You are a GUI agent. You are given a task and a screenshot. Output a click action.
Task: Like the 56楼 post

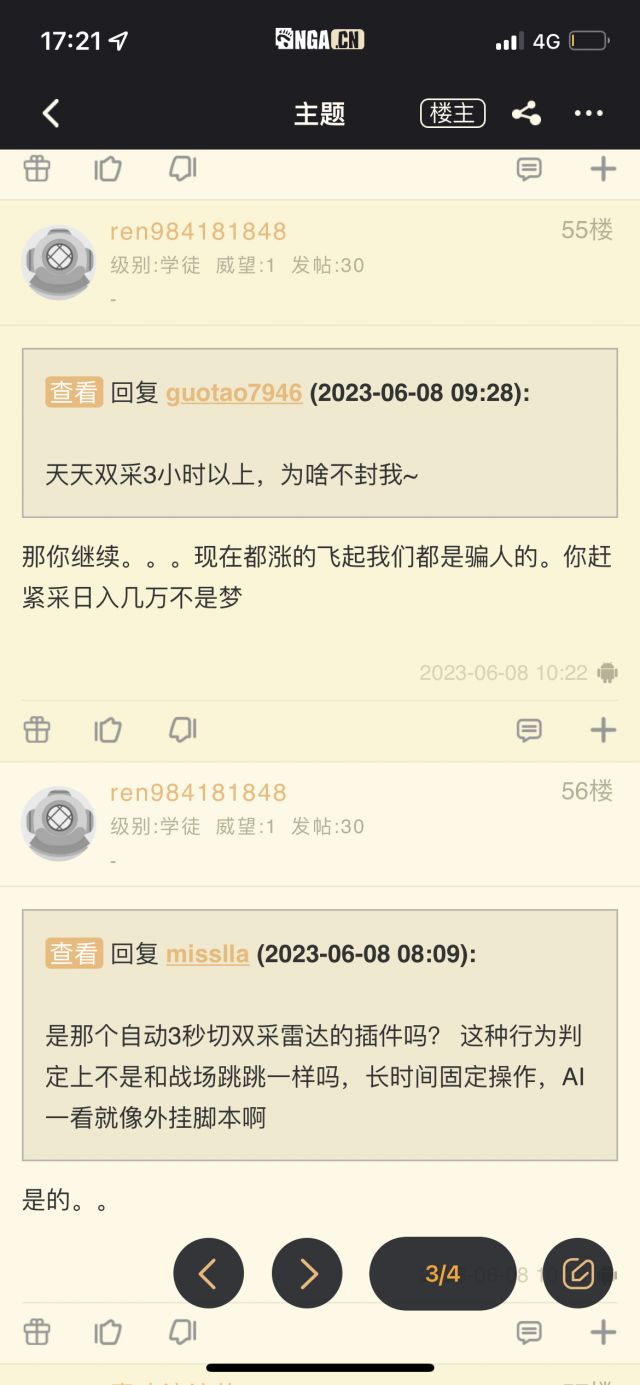[x=108, y=1332]
